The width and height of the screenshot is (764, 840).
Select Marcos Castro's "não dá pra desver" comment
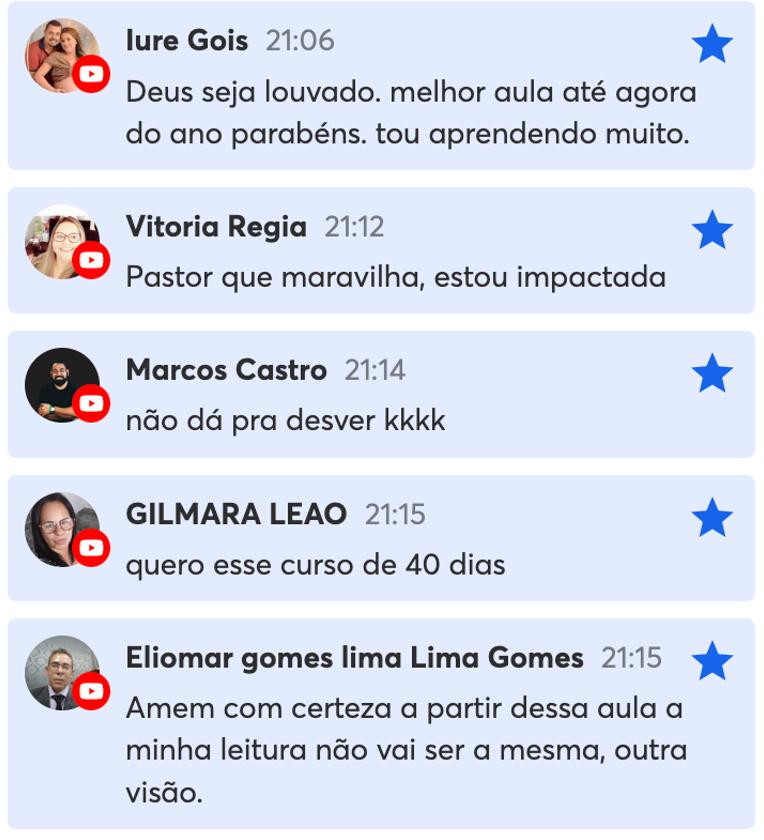285,420
